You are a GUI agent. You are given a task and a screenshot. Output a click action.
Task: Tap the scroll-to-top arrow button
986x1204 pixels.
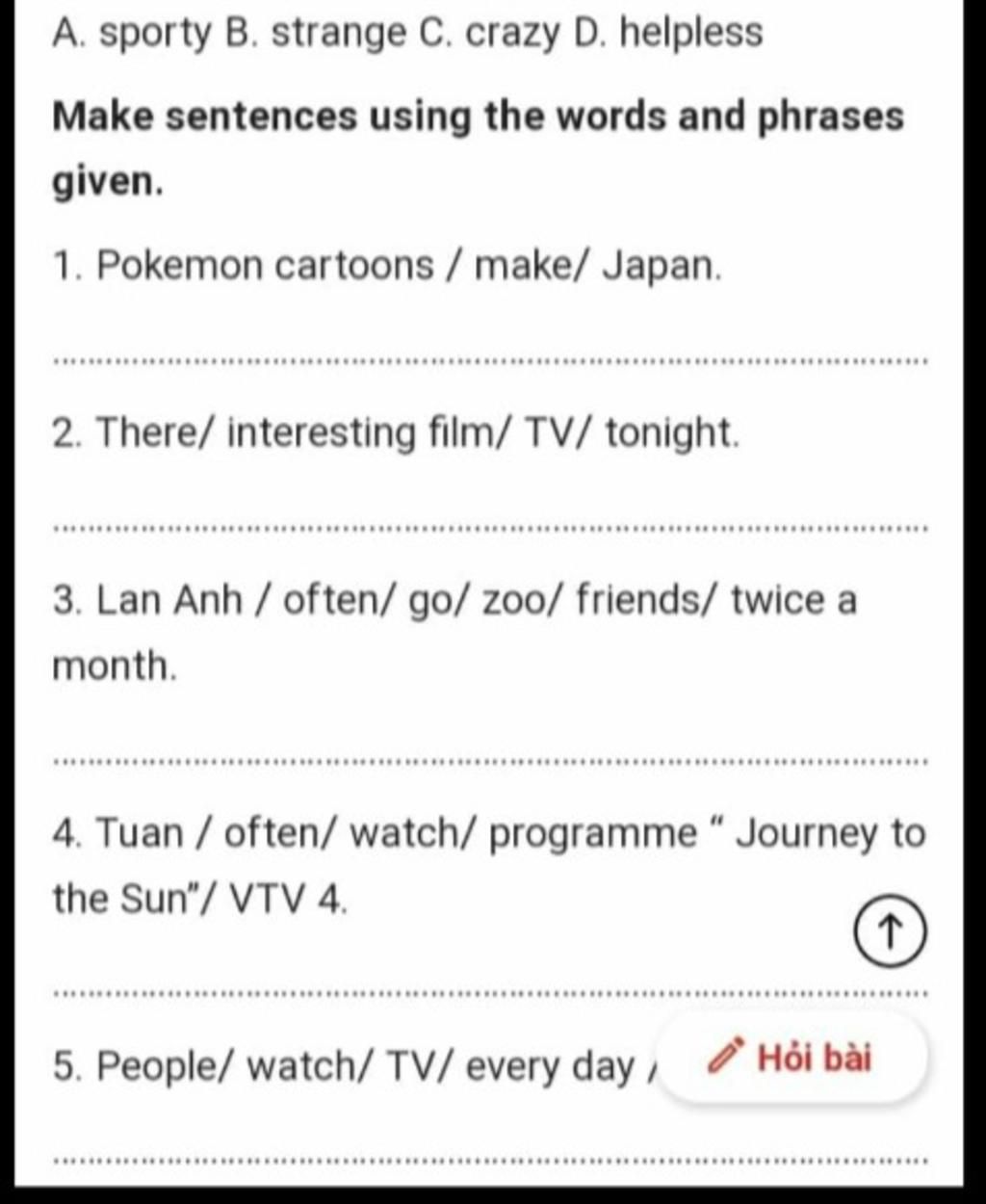(890, 931)
